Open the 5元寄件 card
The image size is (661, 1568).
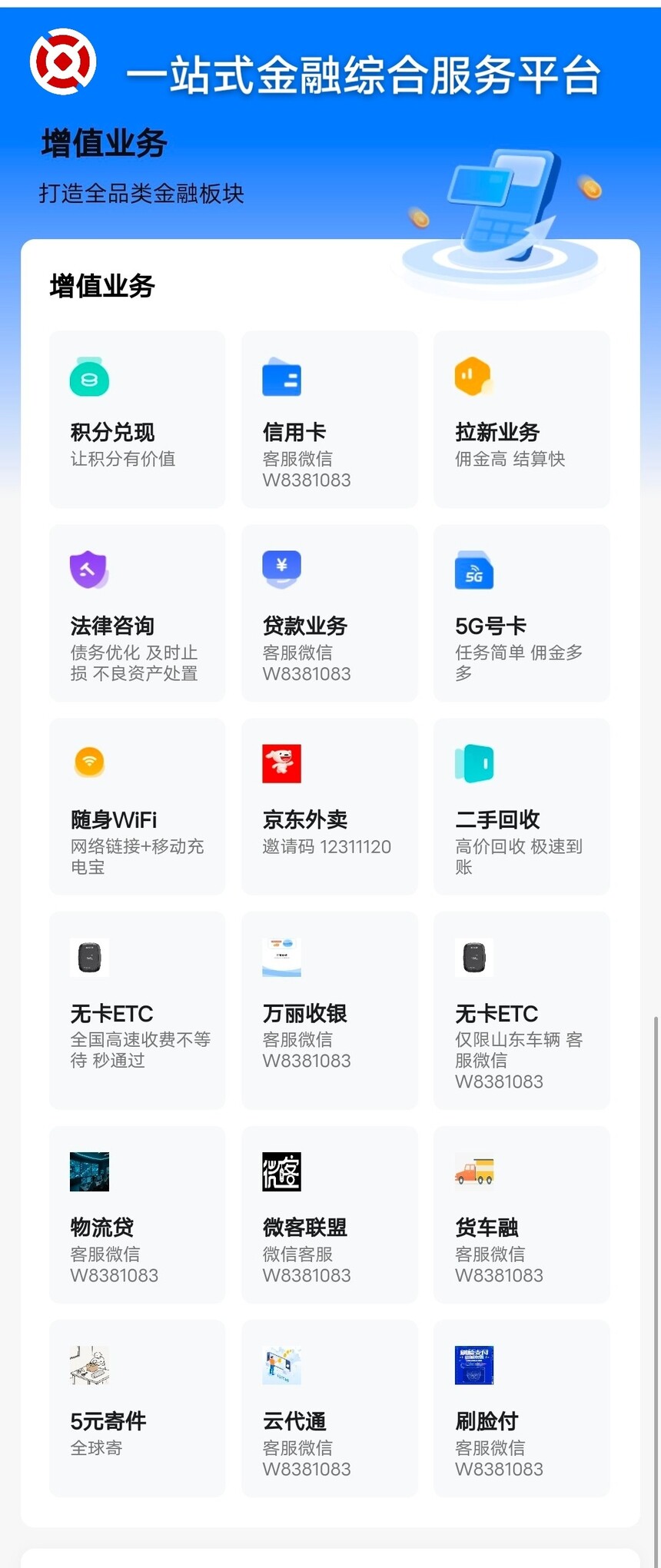(x=137, y=1408)
